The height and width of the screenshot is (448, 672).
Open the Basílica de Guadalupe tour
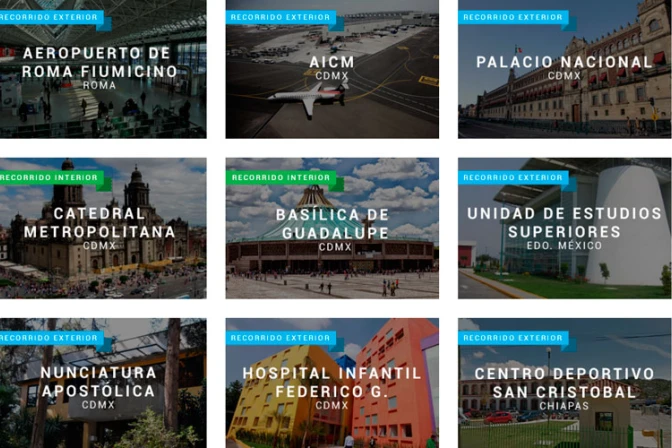coord(332,226)
